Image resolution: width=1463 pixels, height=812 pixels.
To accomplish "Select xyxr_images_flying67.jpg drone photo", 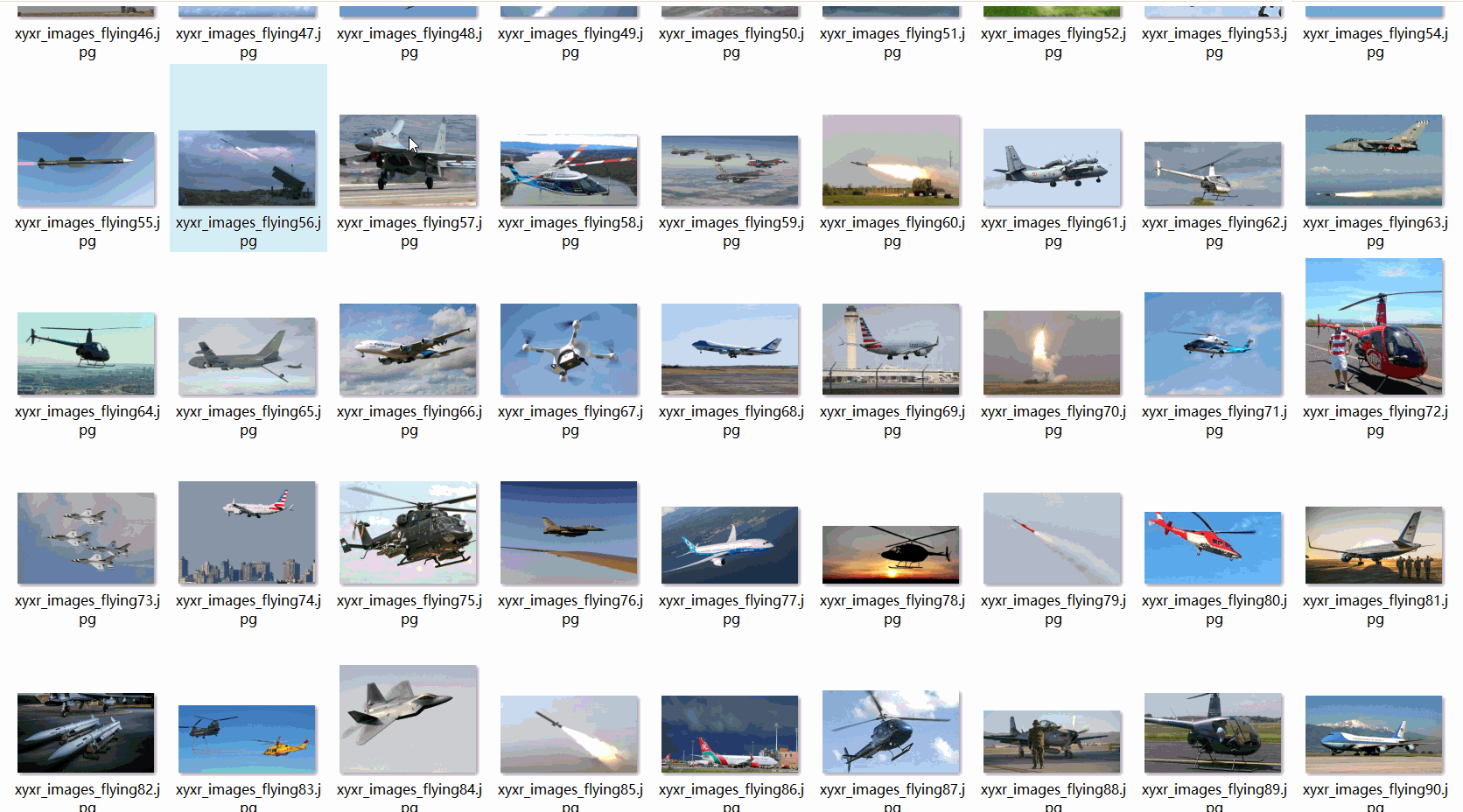I will (569, 349).
